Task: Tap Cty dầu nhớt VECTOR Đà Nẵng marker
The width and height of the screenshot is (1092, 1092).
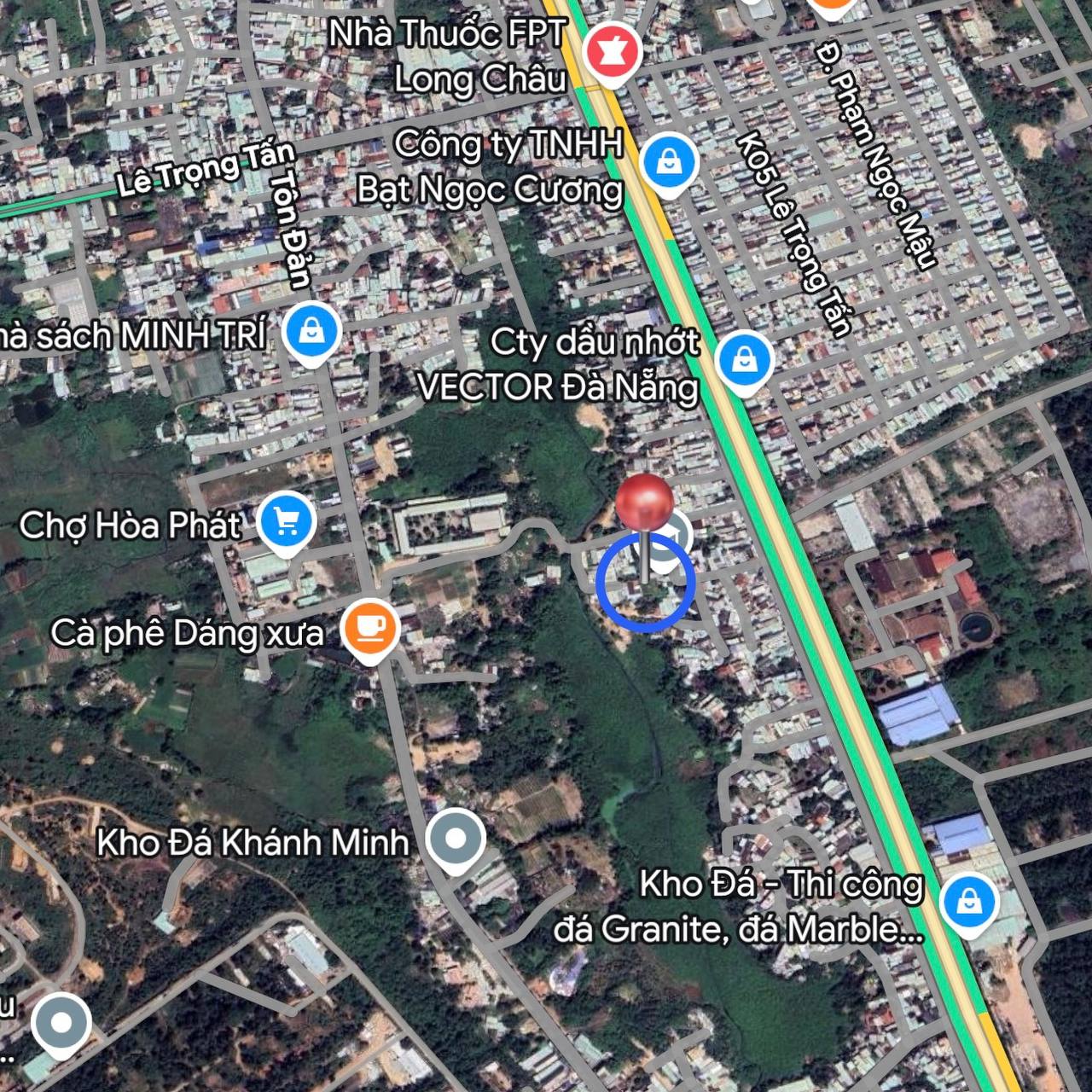Action: 745,358
